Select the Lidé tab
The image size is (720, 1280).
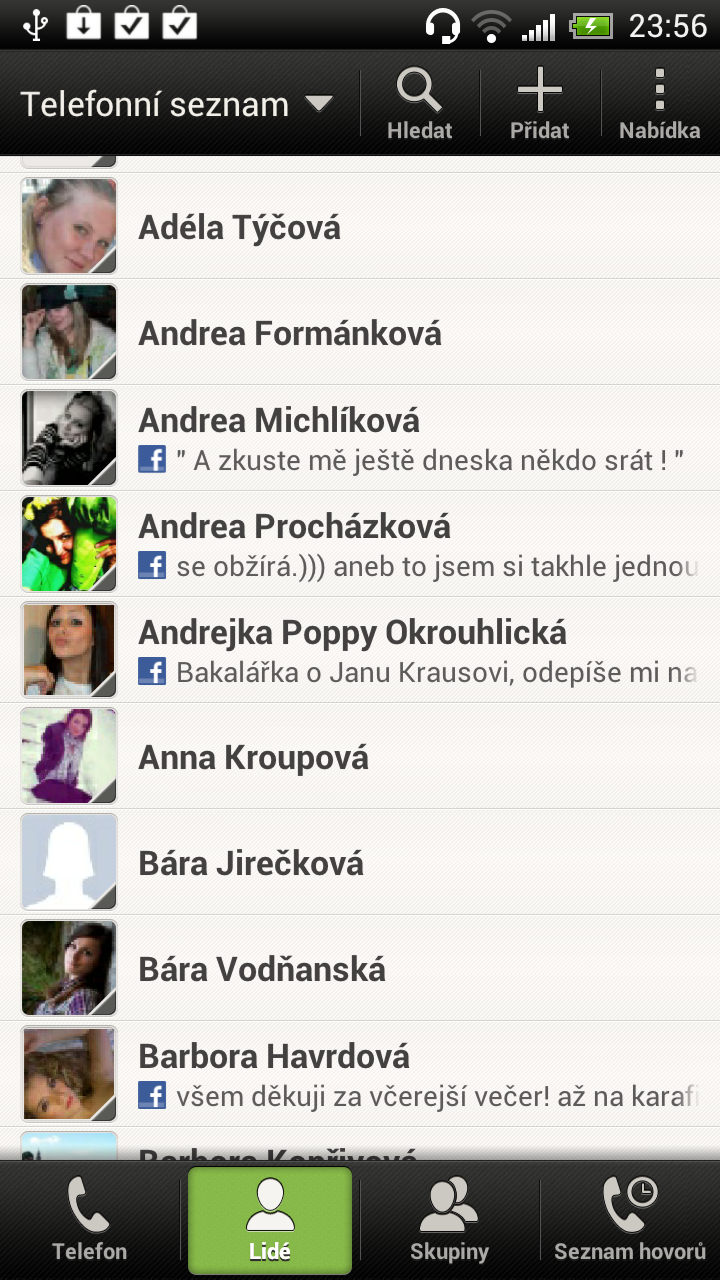click(270, 1220)
